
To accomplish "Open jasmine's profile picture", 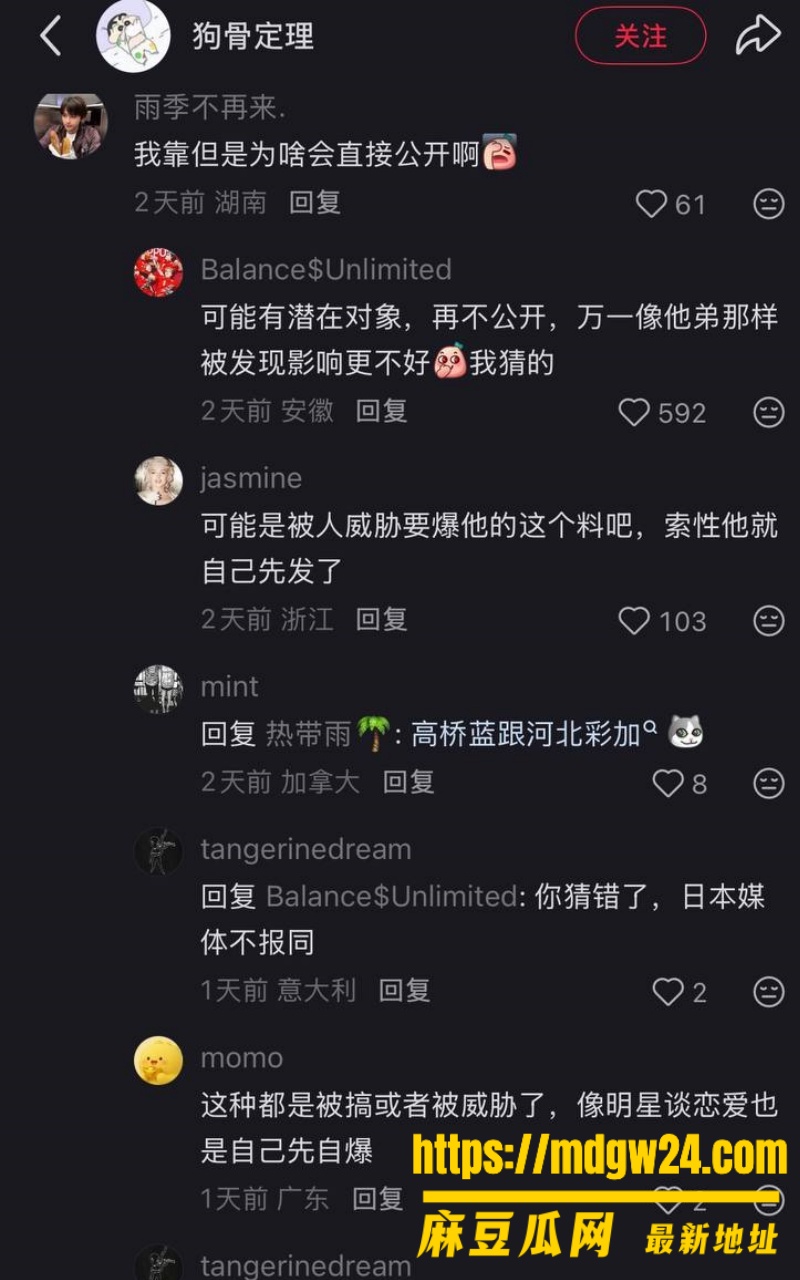I will coord(158,481).
